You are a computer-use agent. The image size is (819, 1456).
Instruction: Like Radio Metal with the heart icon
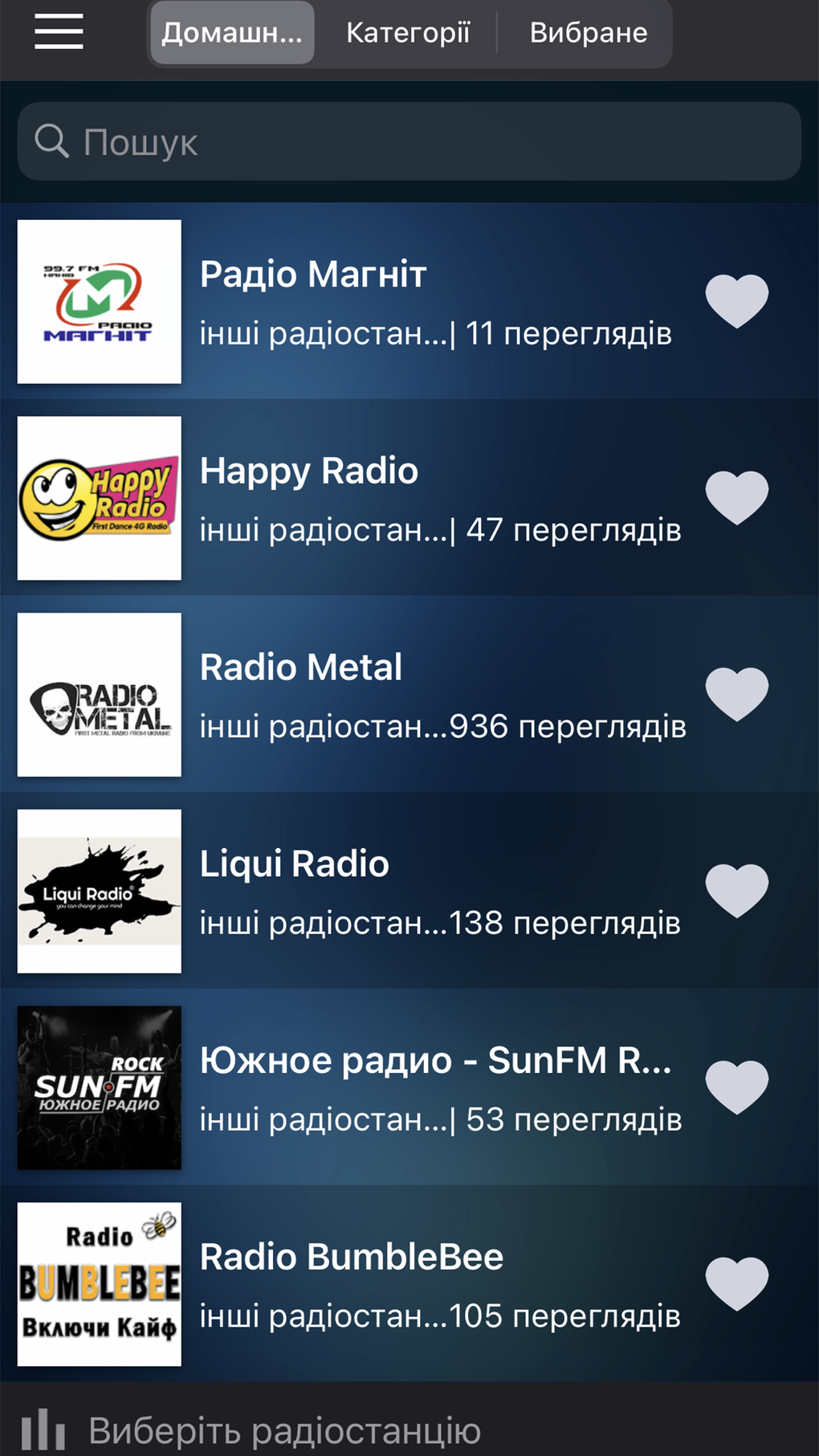coord(736,694)
